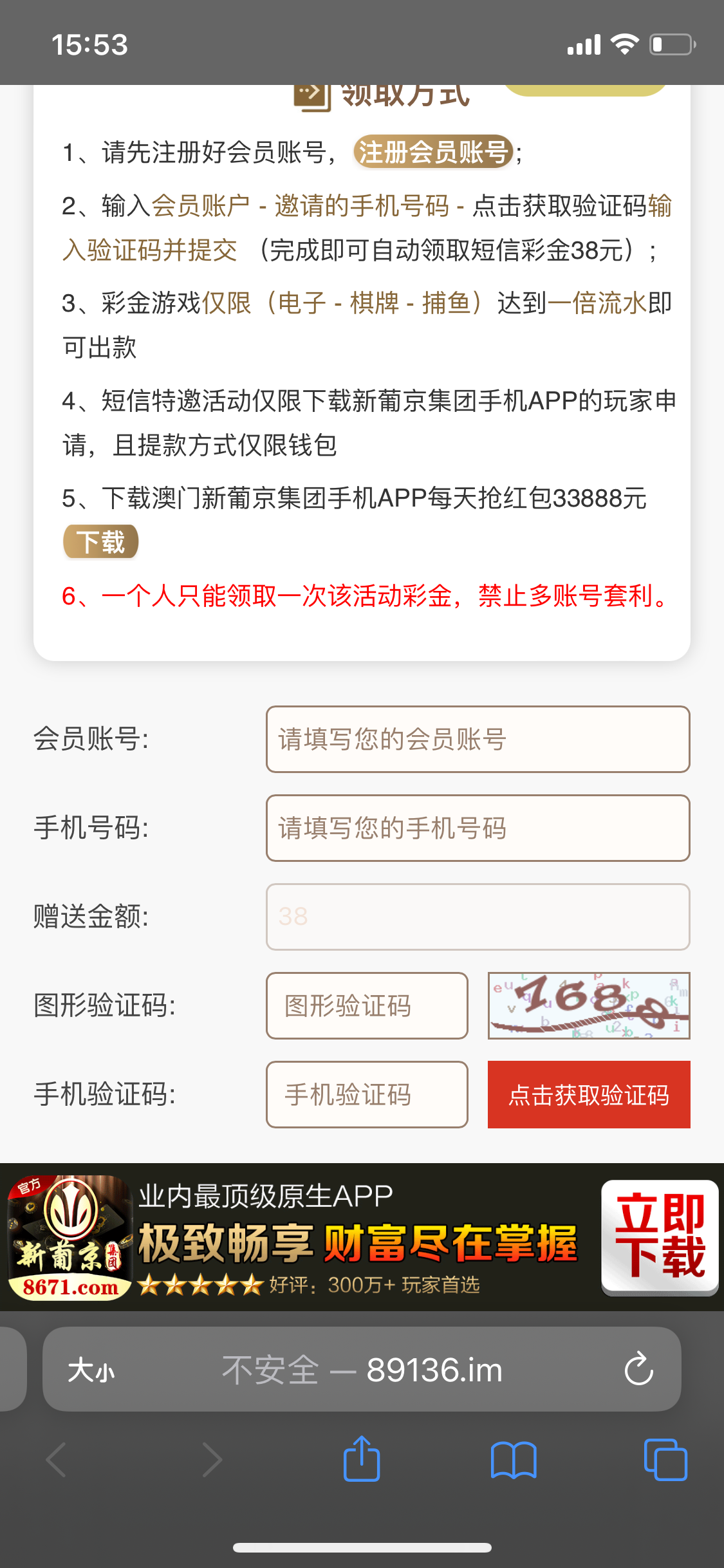This screenshot has height=1568, width=724.
Task: Tap the captcha image to refresh it
Action: point(589,1006)
